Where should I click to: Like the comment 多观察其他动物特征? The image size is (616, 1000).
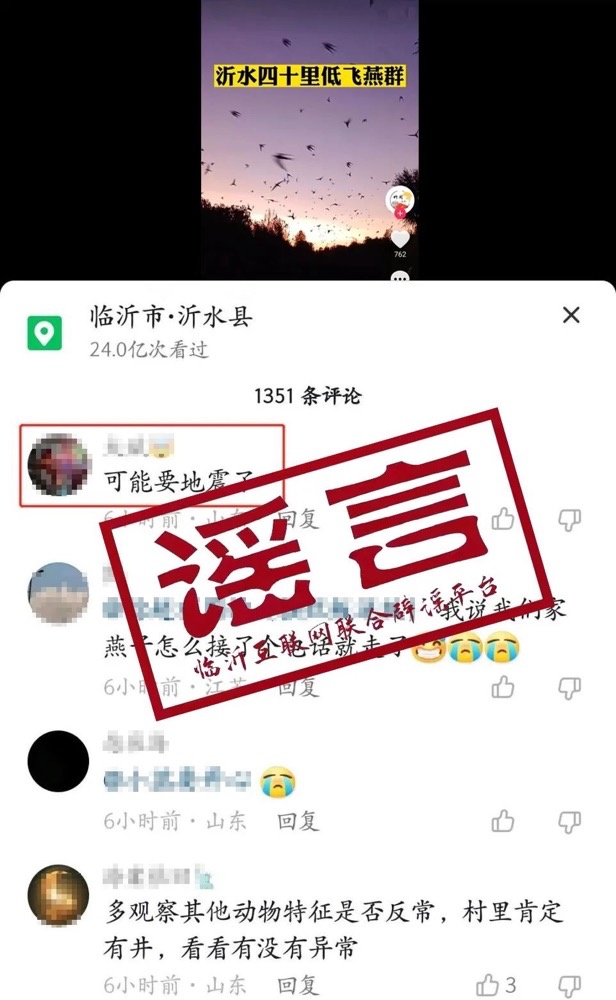point(490,984)
